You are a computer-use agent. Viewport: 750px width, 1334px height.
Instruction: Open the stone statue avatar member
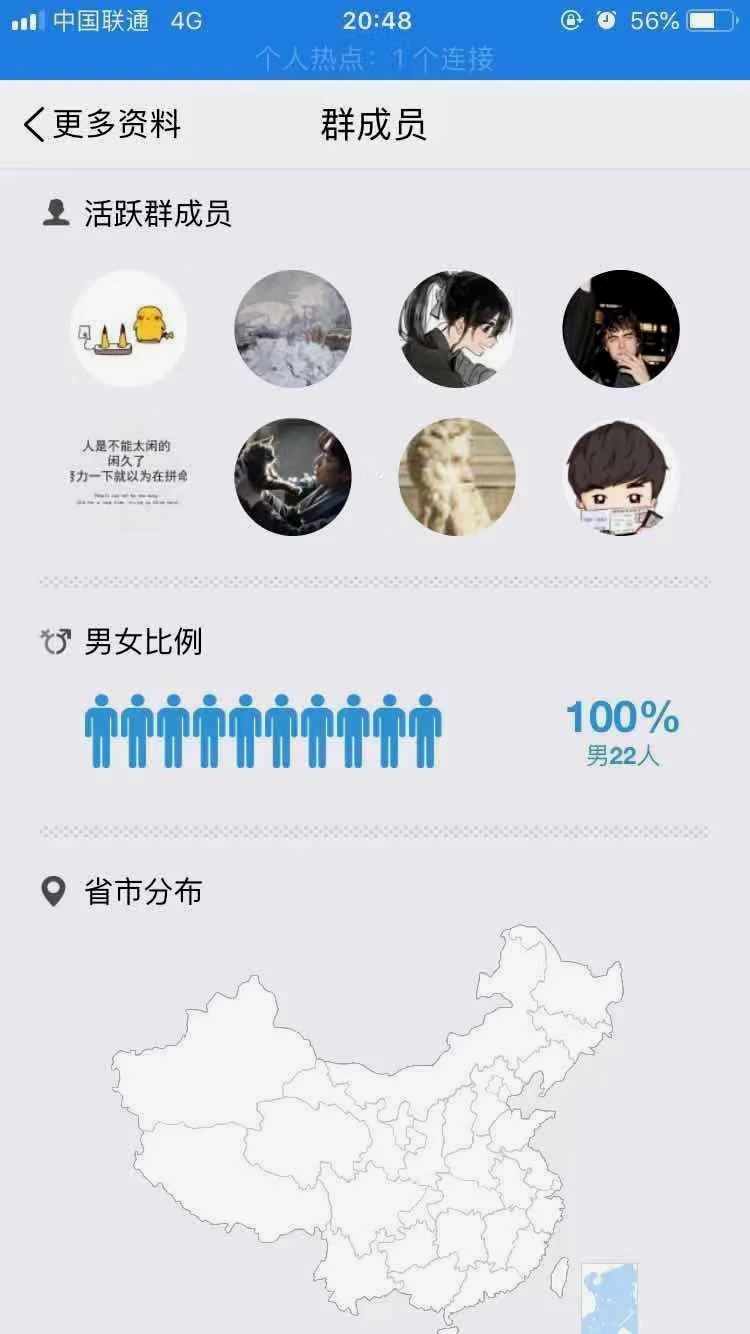(x=457, y=477)
